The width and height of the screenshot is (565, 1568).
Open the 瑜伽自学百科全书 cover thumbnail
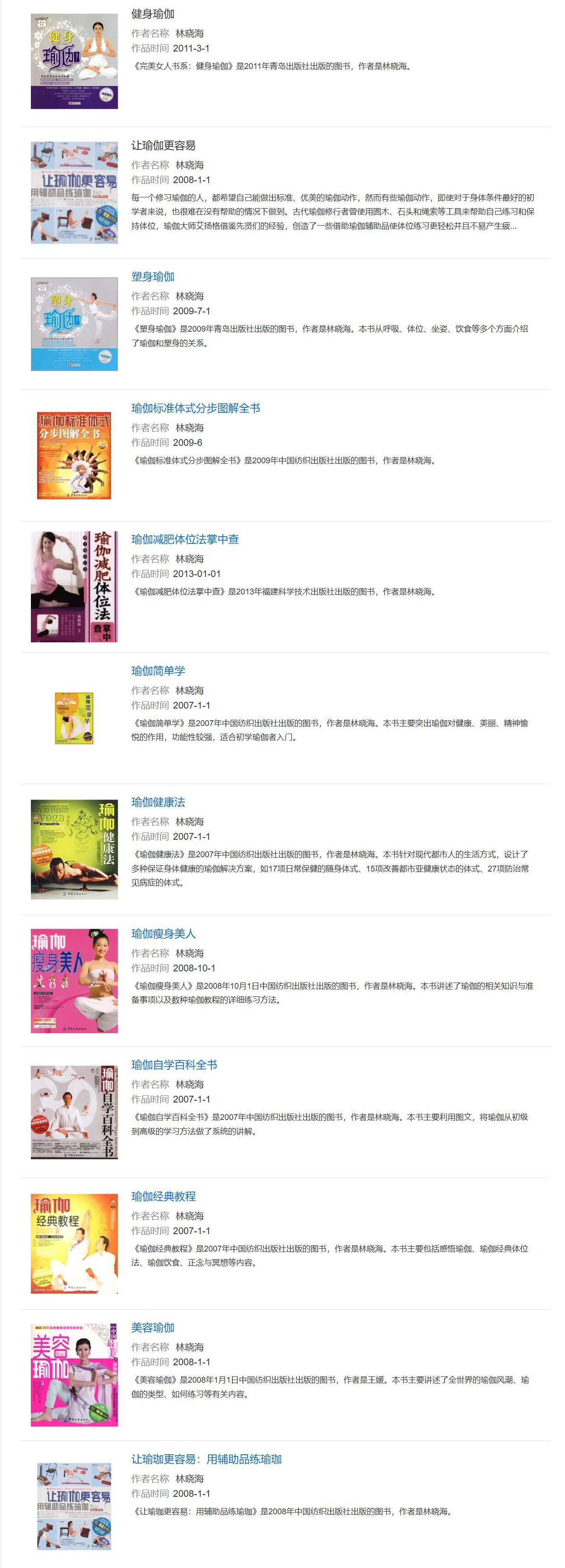74,1112
